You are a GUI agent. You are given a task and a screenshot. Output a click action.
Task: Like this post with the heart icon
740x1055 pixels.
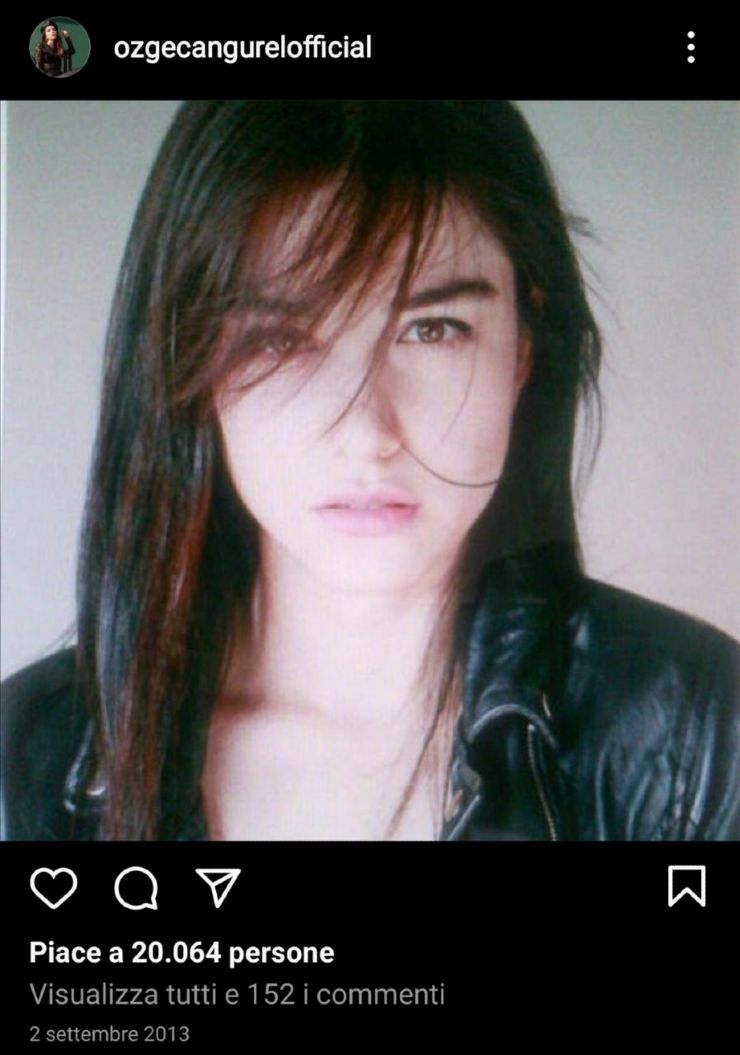(54, 887)
